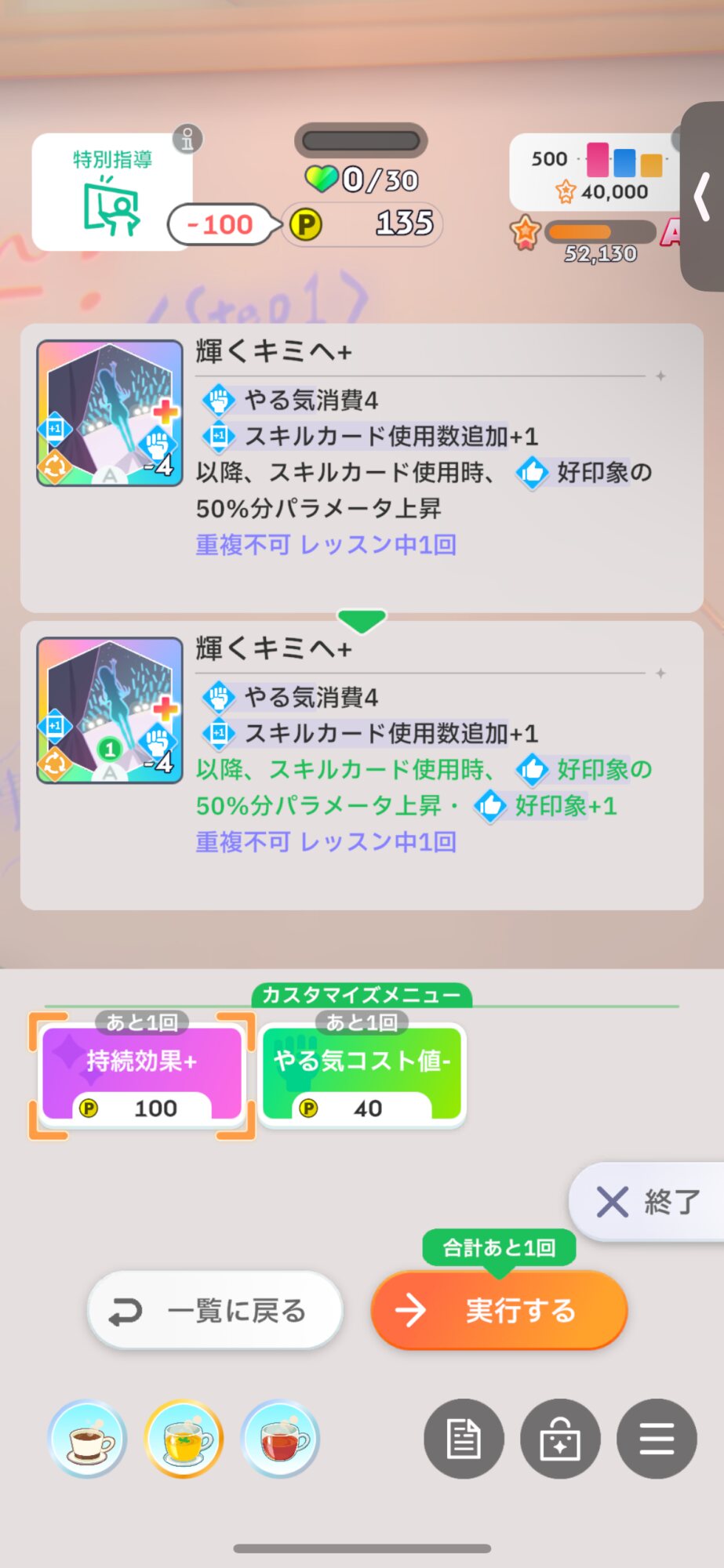Open the bag with sparkle icon
Viewport: 724px width, 1568px height.
pyautogui.click(x=560, y=1439)
